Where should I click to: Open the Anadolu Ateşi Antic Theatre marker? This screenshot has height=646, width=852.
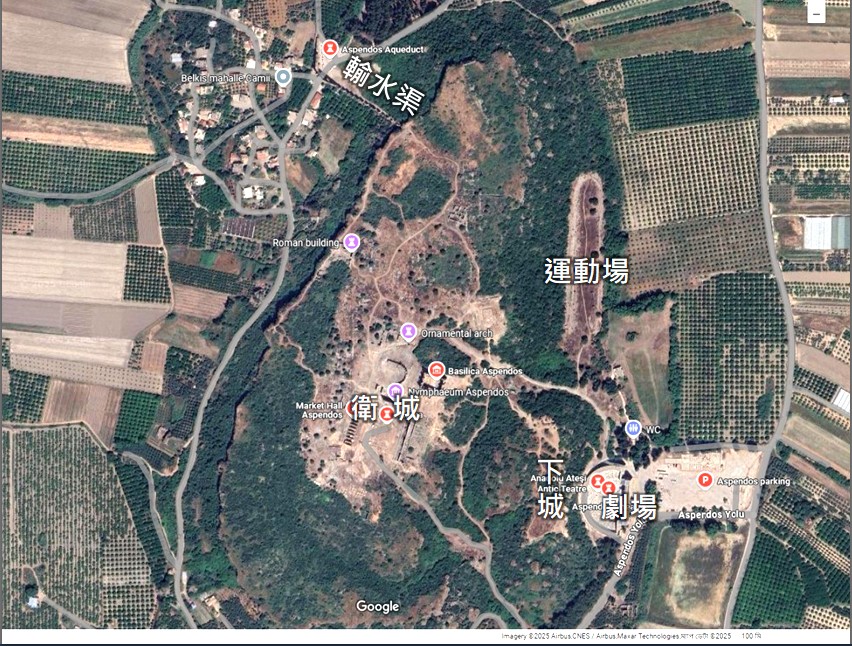[x=597, y=483]
